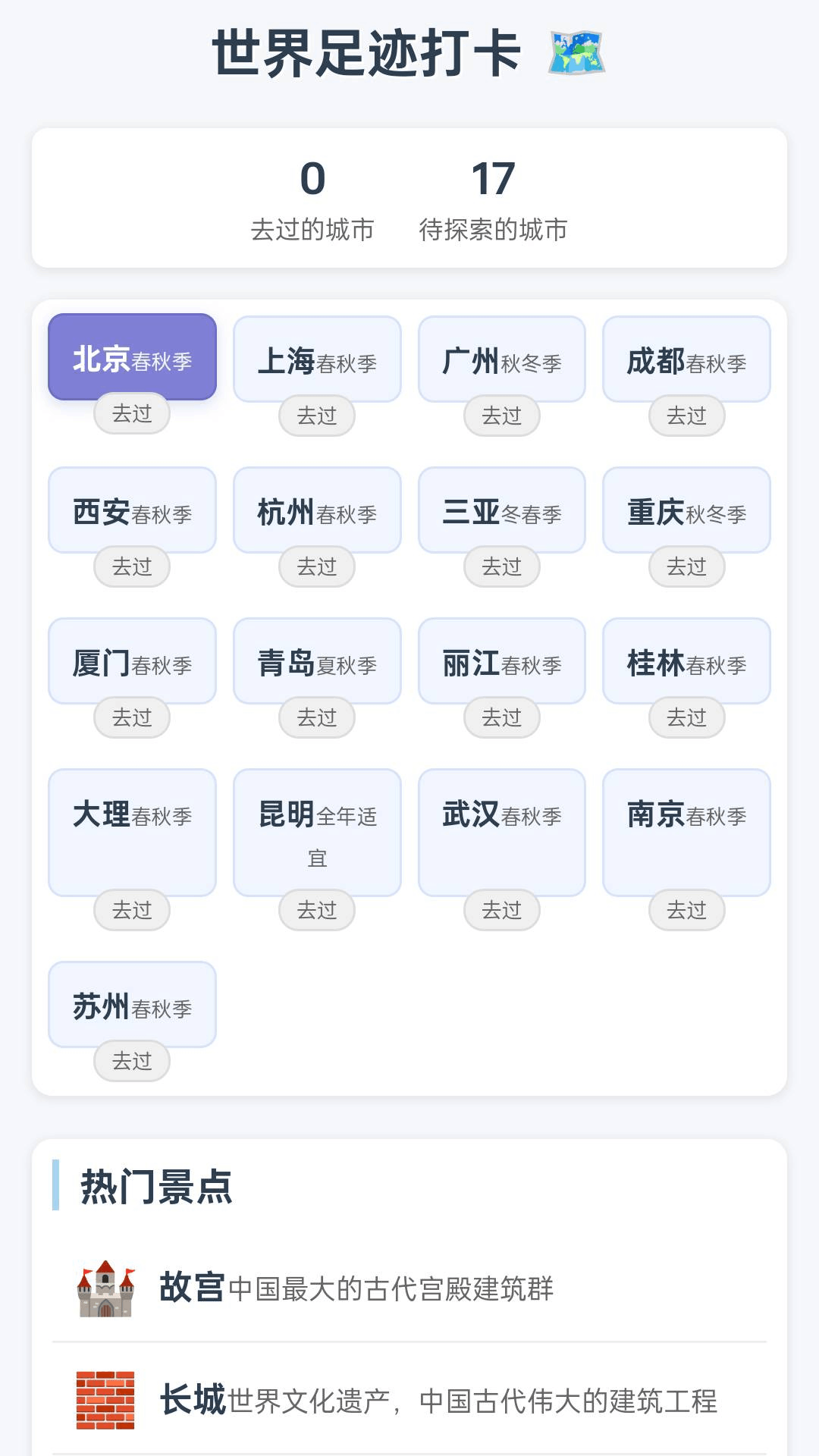
Task: Mark 昆明 as visited
Action: 316,910
